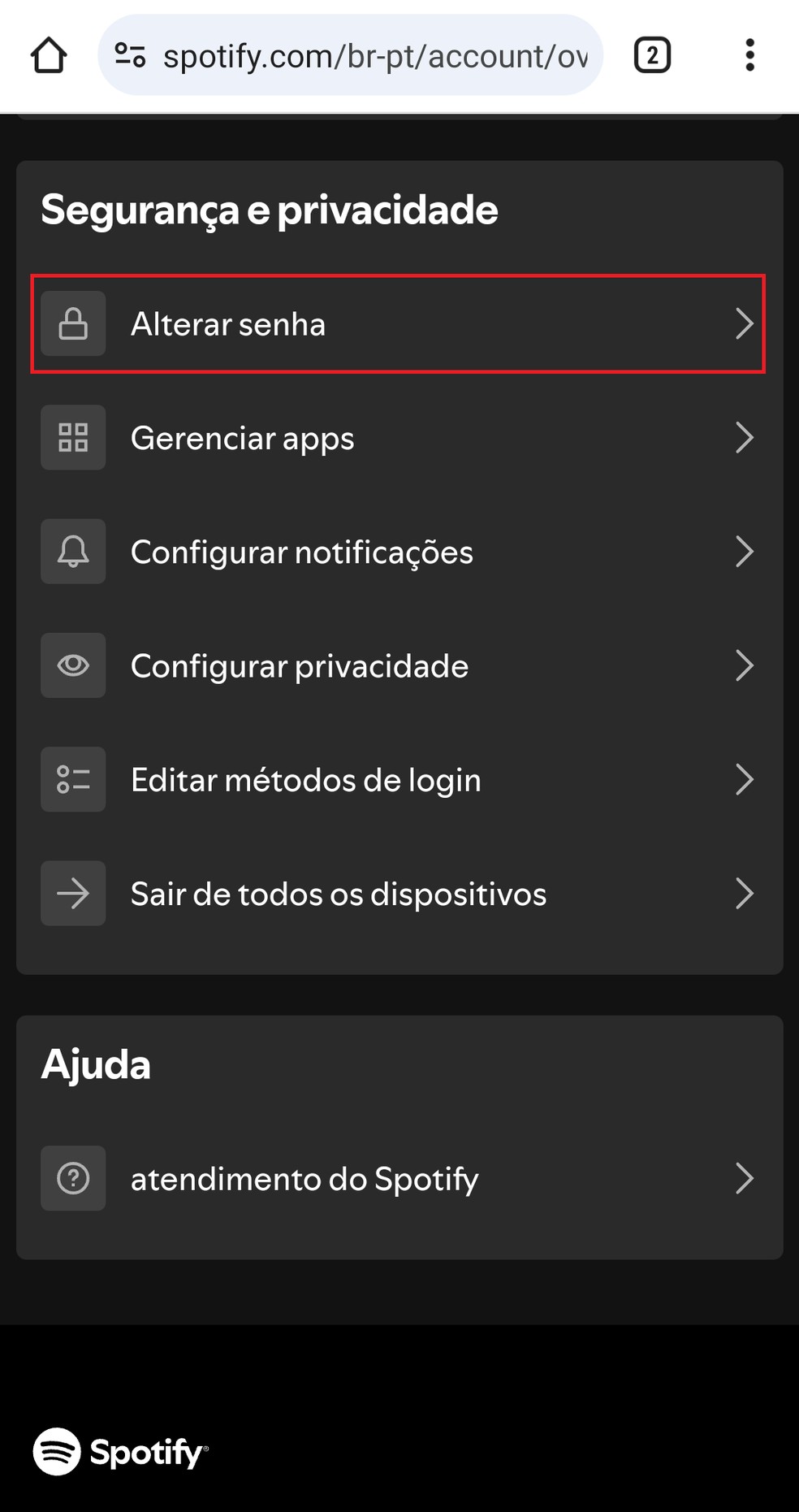This screenshot has width=799, height=1512.
Task: Tap the browser home icon
Action: tap(49, 56)
